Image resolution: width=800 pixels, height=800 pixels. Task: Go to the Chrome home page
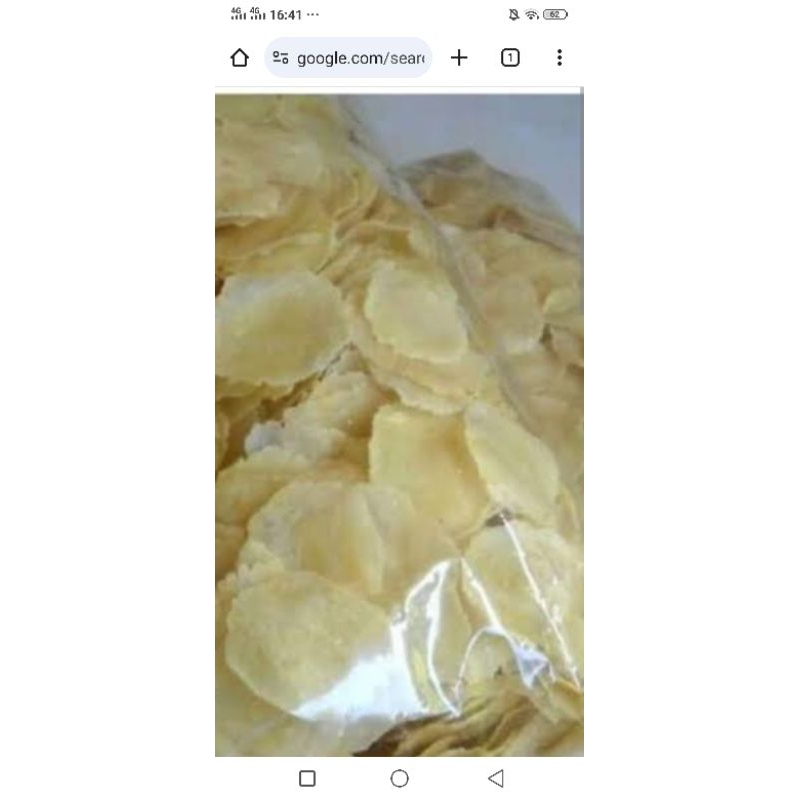click(239, 58)
